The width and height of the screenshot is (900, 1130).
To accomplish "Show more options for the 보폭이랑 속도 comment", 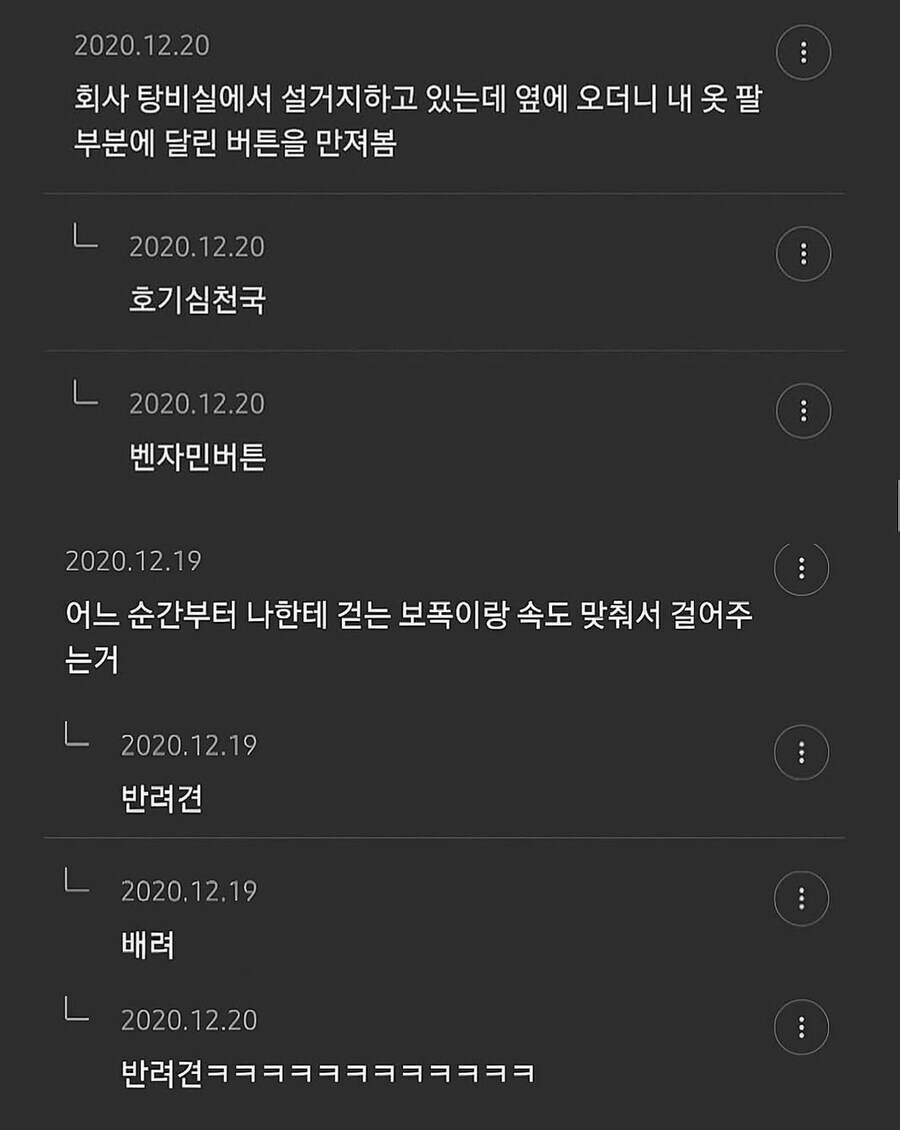I will click(801, 569).
